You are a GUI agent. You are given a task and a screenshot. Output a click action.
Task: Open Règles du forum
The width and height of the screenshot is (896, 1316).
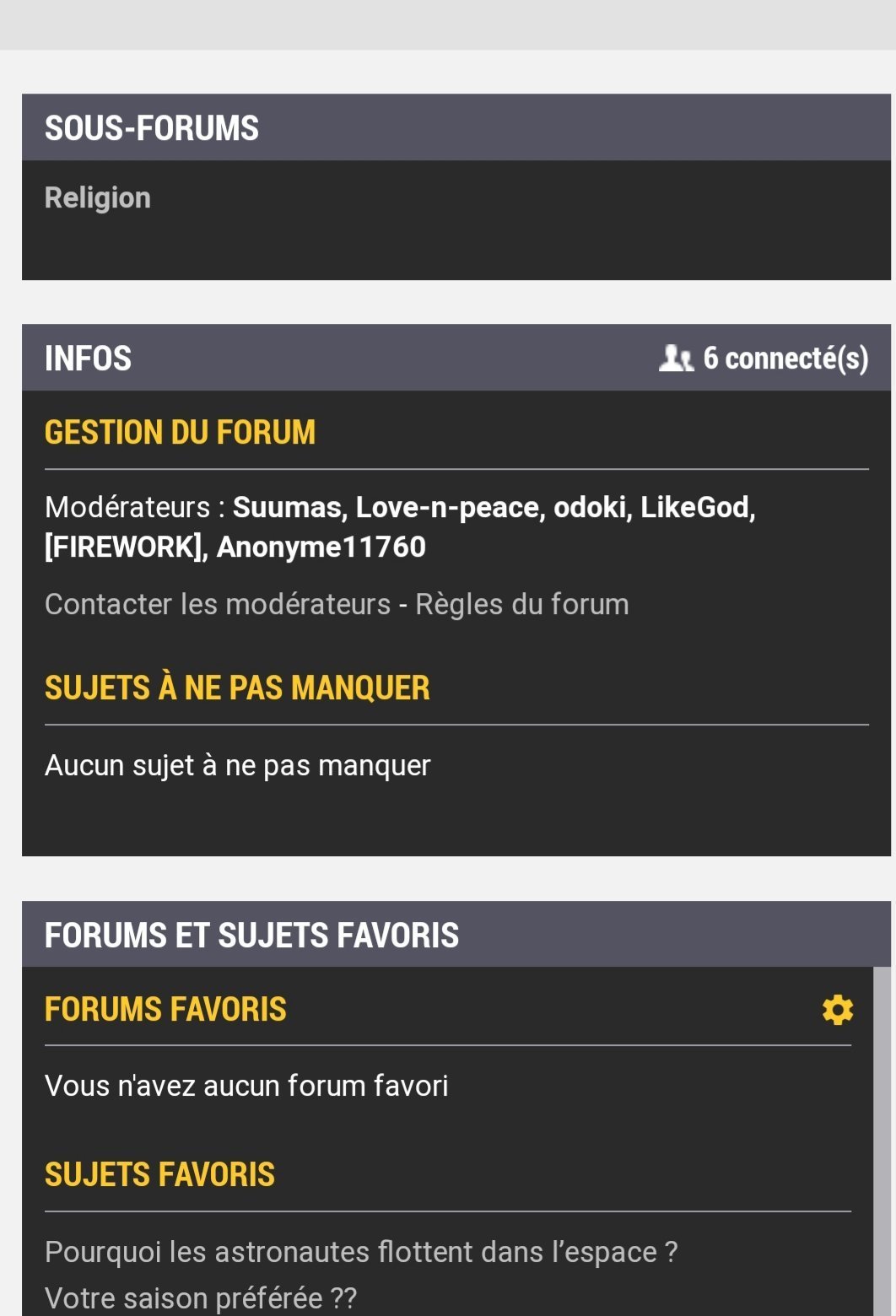point(521,605)
